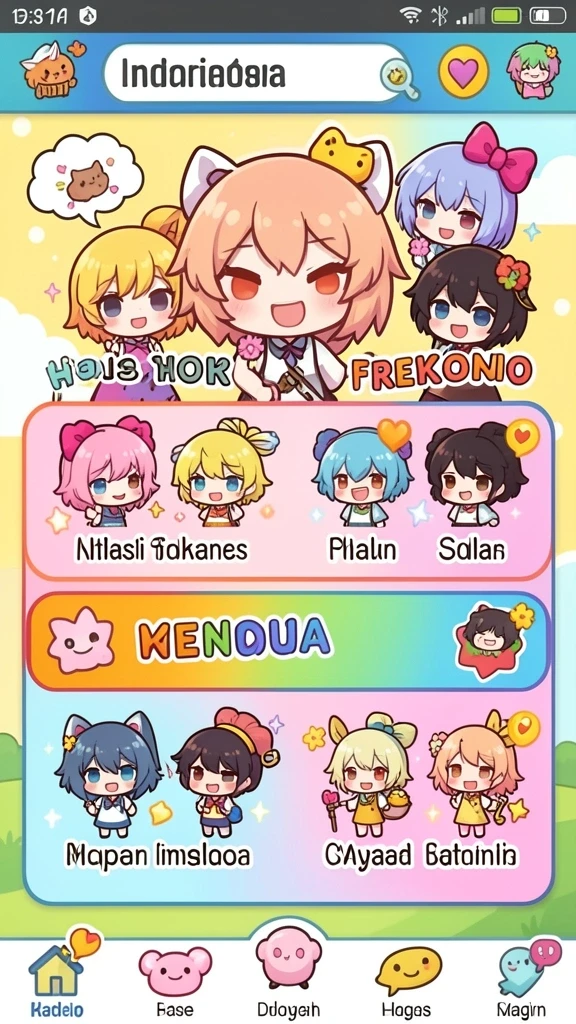
Task: Switch to the Fase tab
Action: 175,980
